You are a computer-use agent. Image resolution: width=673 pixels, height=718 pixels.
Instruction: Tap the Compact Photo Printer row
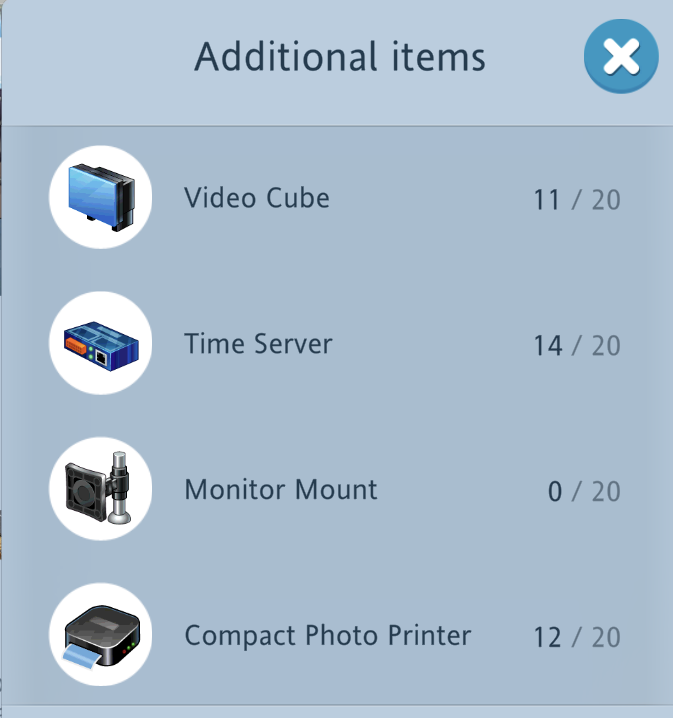coord(327,636)
